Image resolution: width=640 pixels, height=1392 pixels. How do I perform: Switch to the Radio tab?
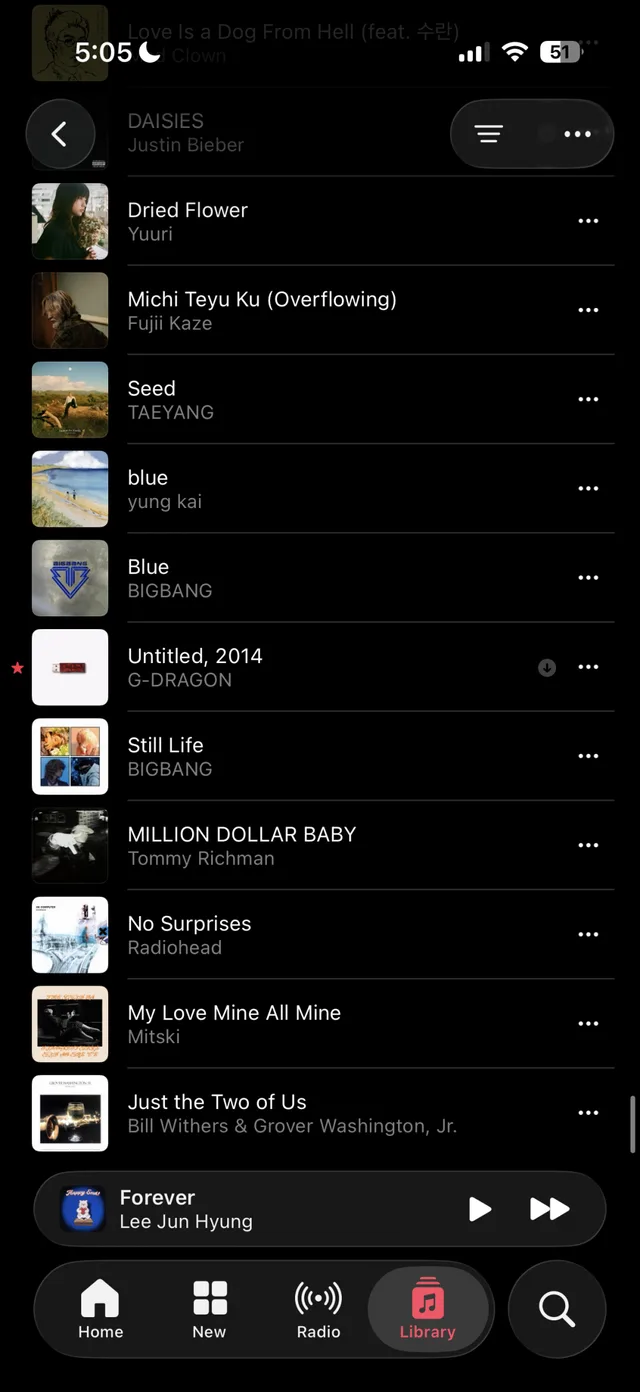[318, 1310]
